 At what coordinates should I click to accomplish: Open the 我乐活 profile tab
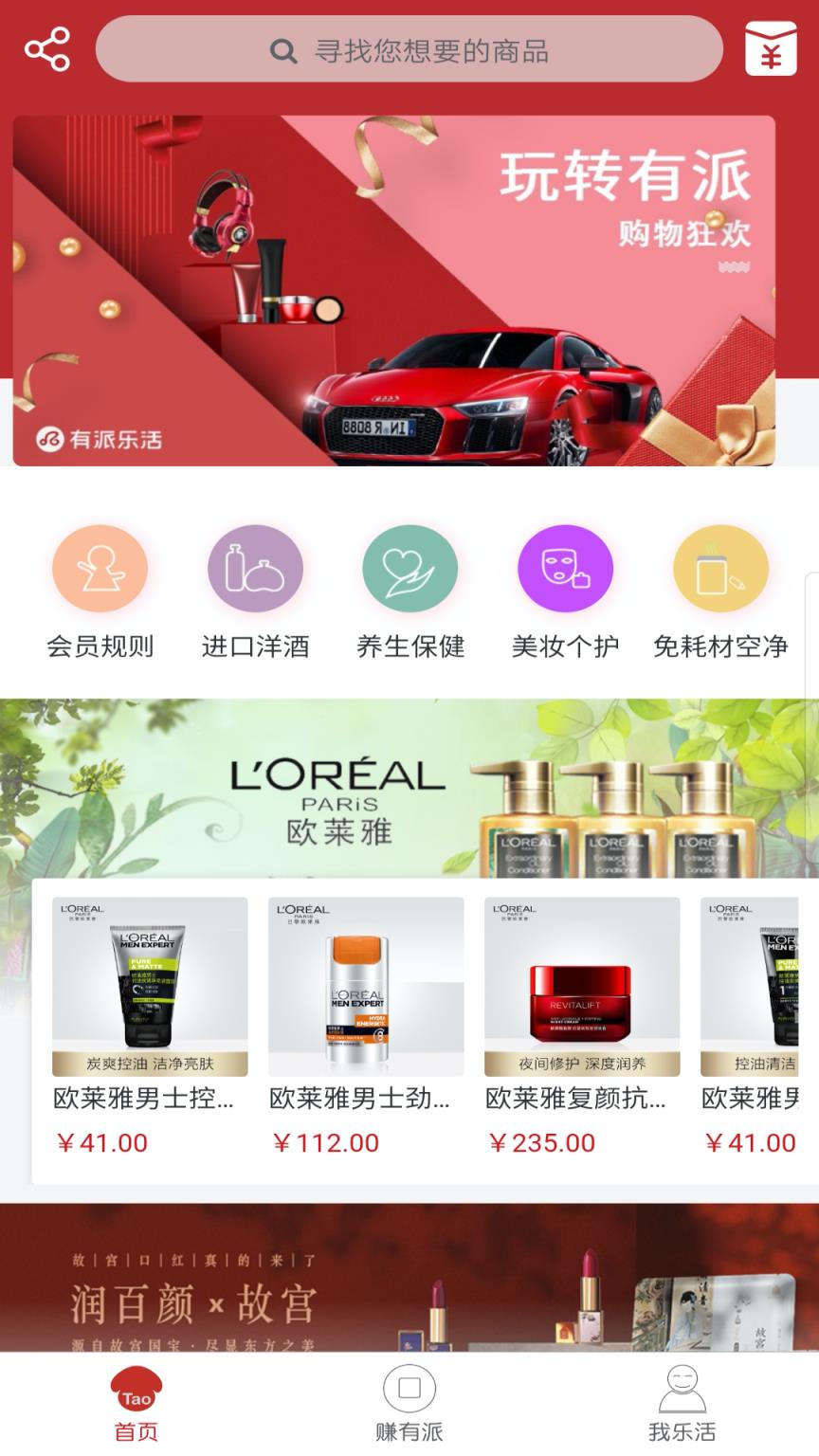683,1404
